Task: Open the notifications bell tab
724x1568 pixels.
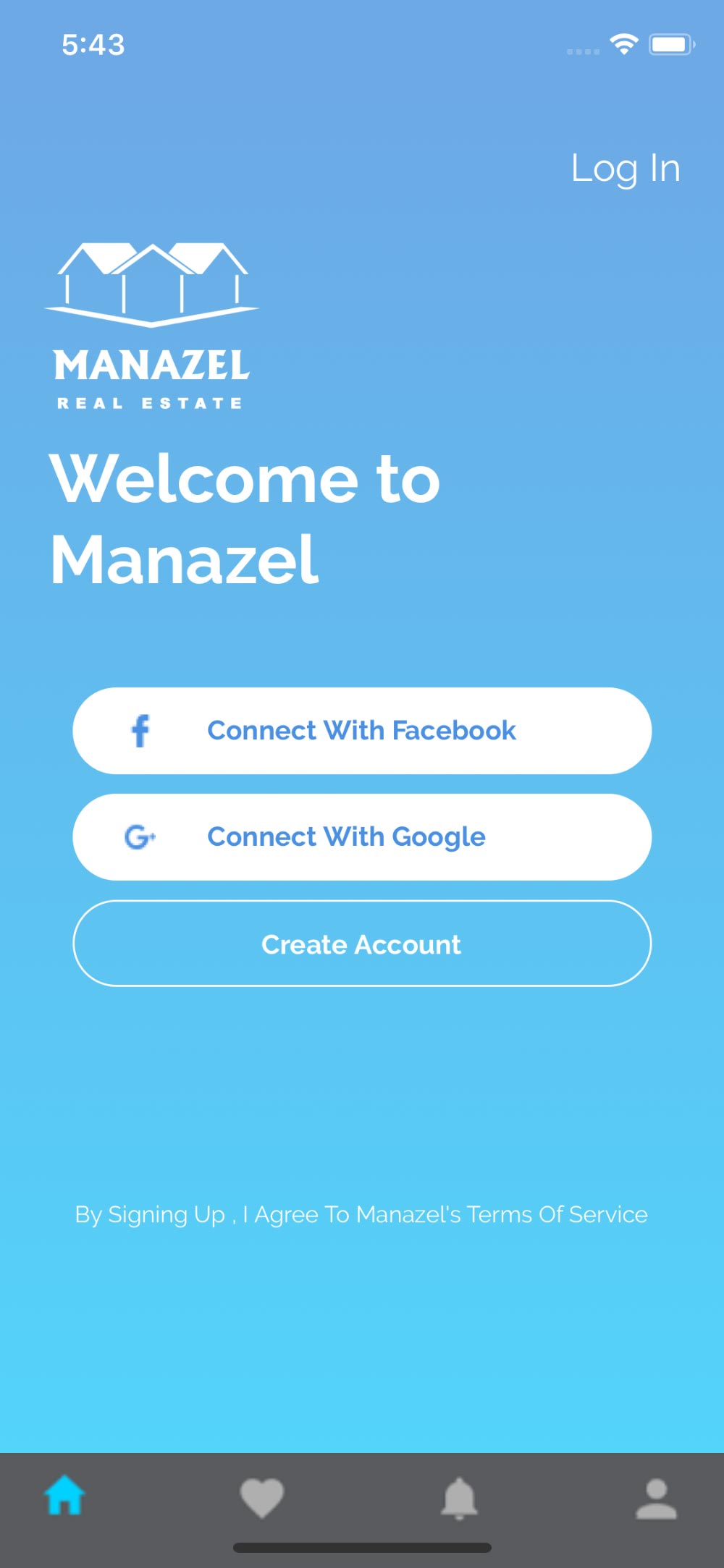Action: coord(459,1497)
